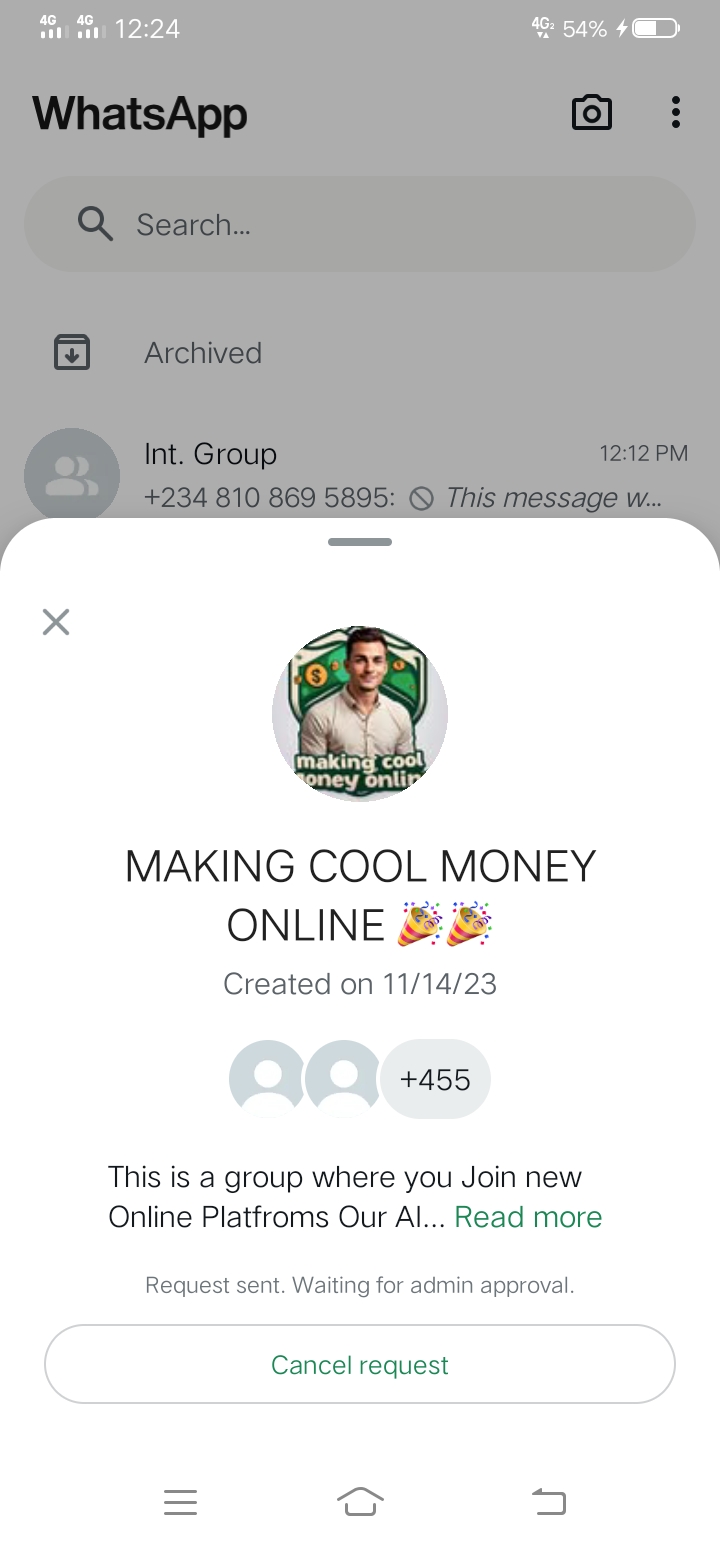720x1544 pixels.
Task: Close the group invite sheet
Action: pyautogui.click(x=56, y=622)
